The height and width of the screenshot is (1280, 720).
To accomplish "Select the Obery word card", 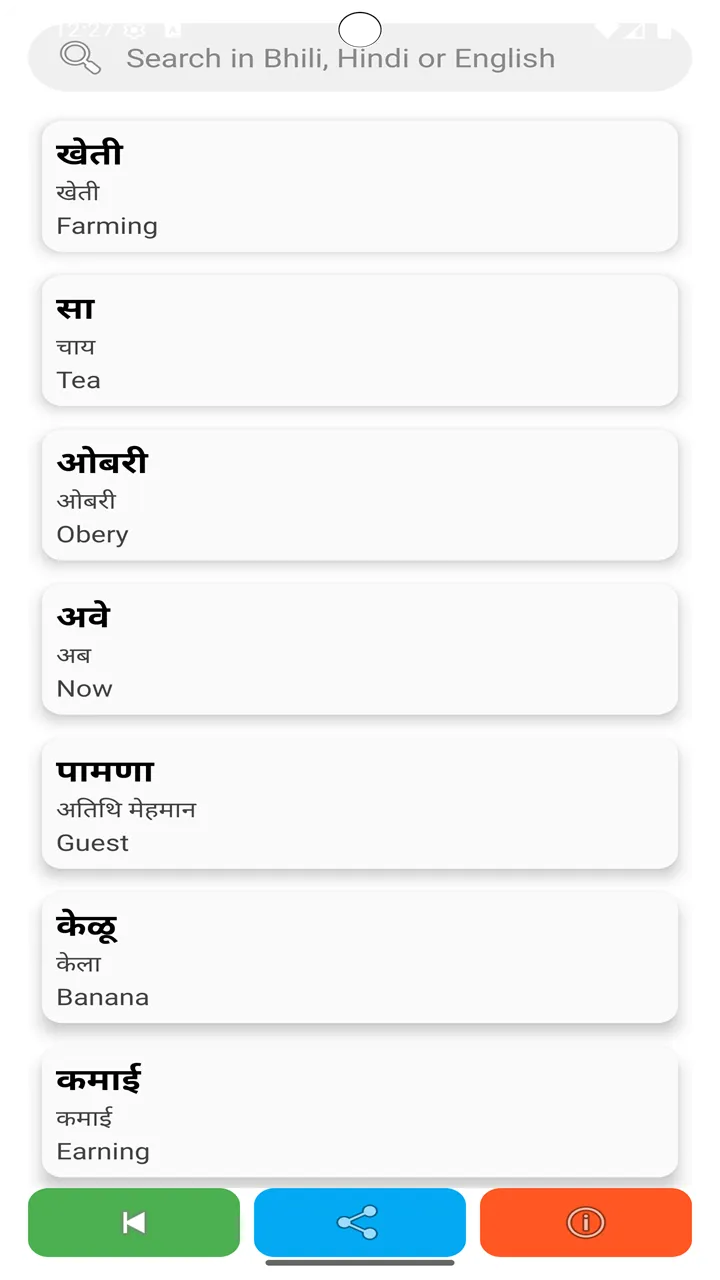I will [360, 495].
